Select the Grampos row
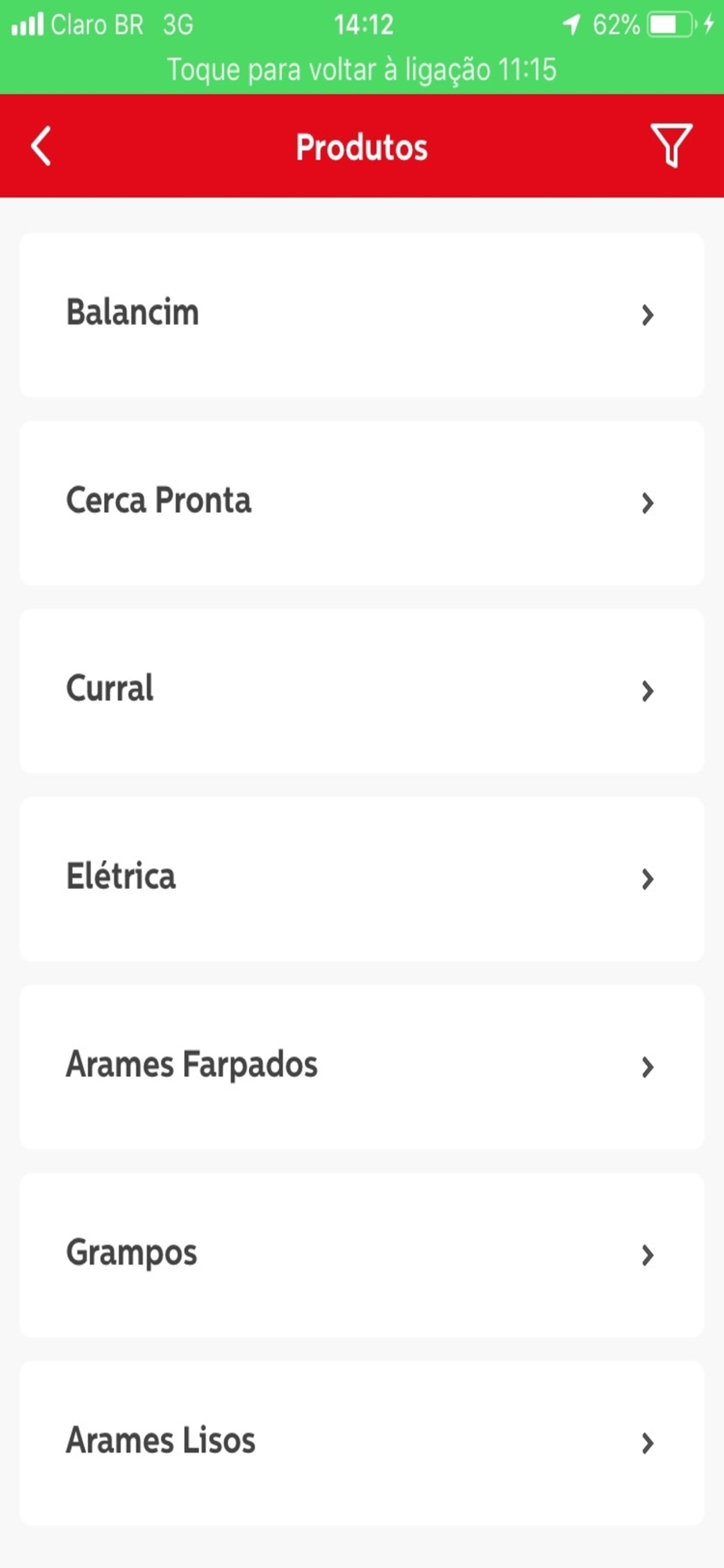Viewport: 724px width, 1568px height. point(362,1256)
